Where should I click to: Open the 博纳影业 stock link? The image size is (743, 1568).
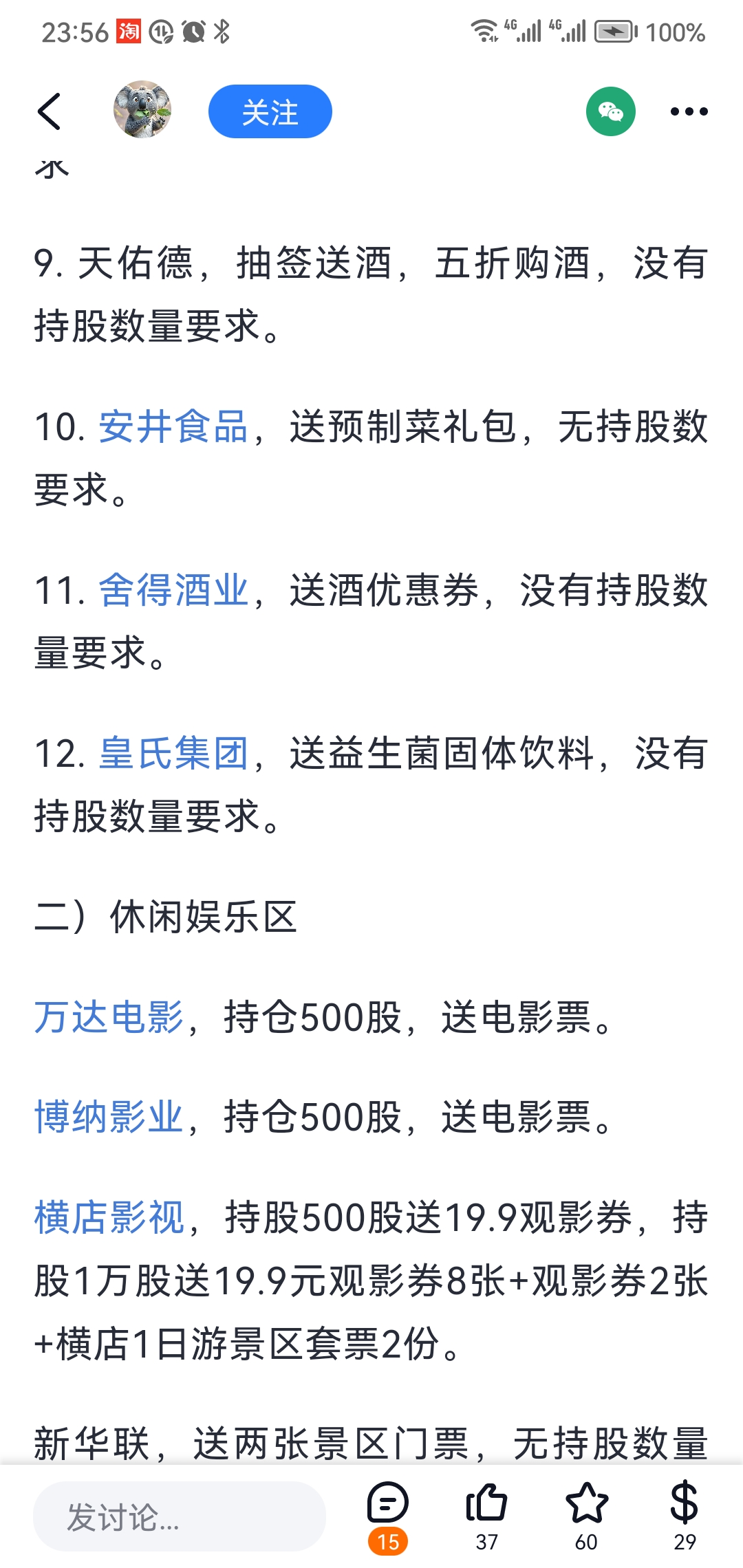[109, 1115]
